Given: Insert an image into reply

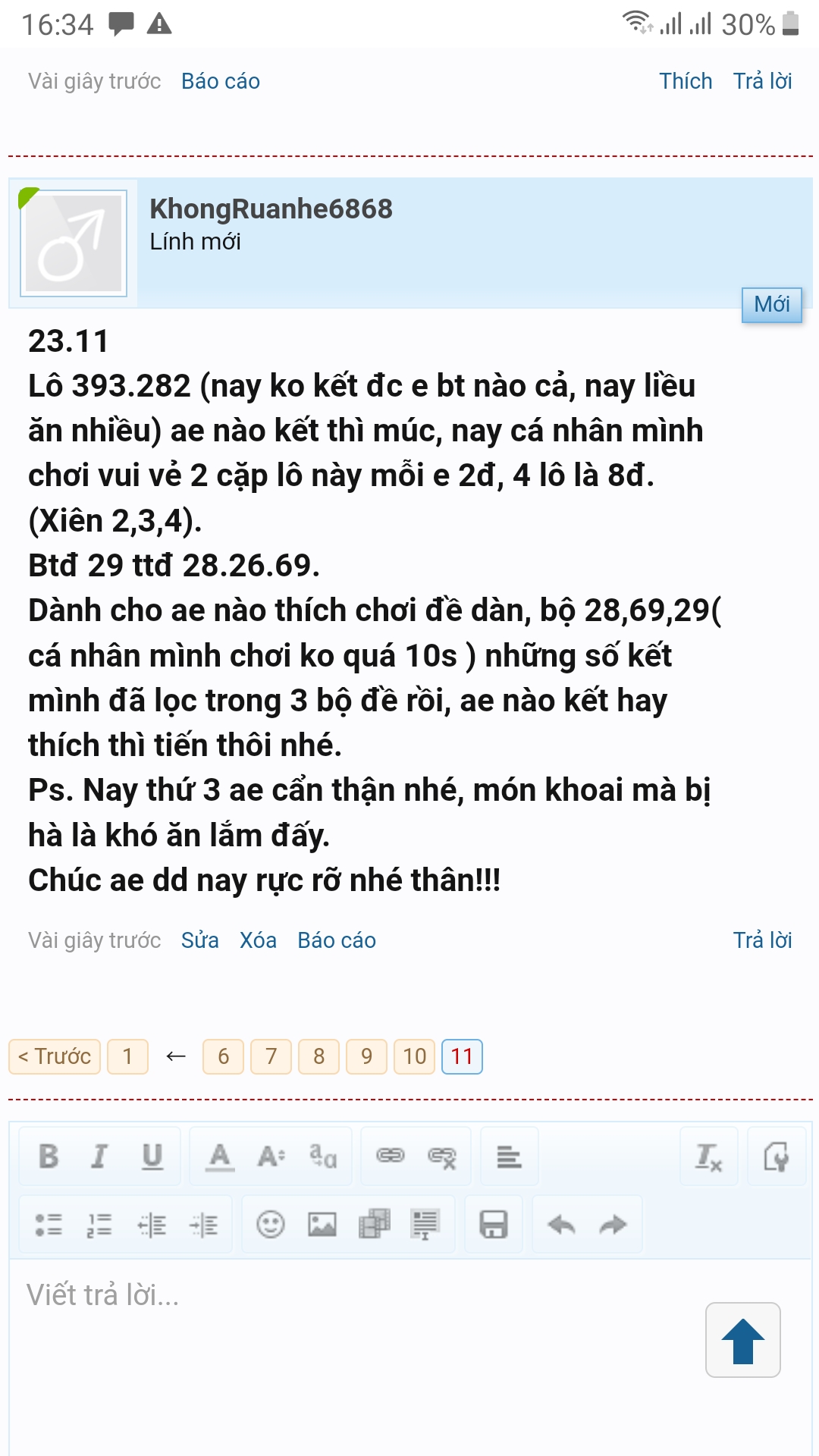Looking at the screenshot, I should click(x=322, y=1224).
